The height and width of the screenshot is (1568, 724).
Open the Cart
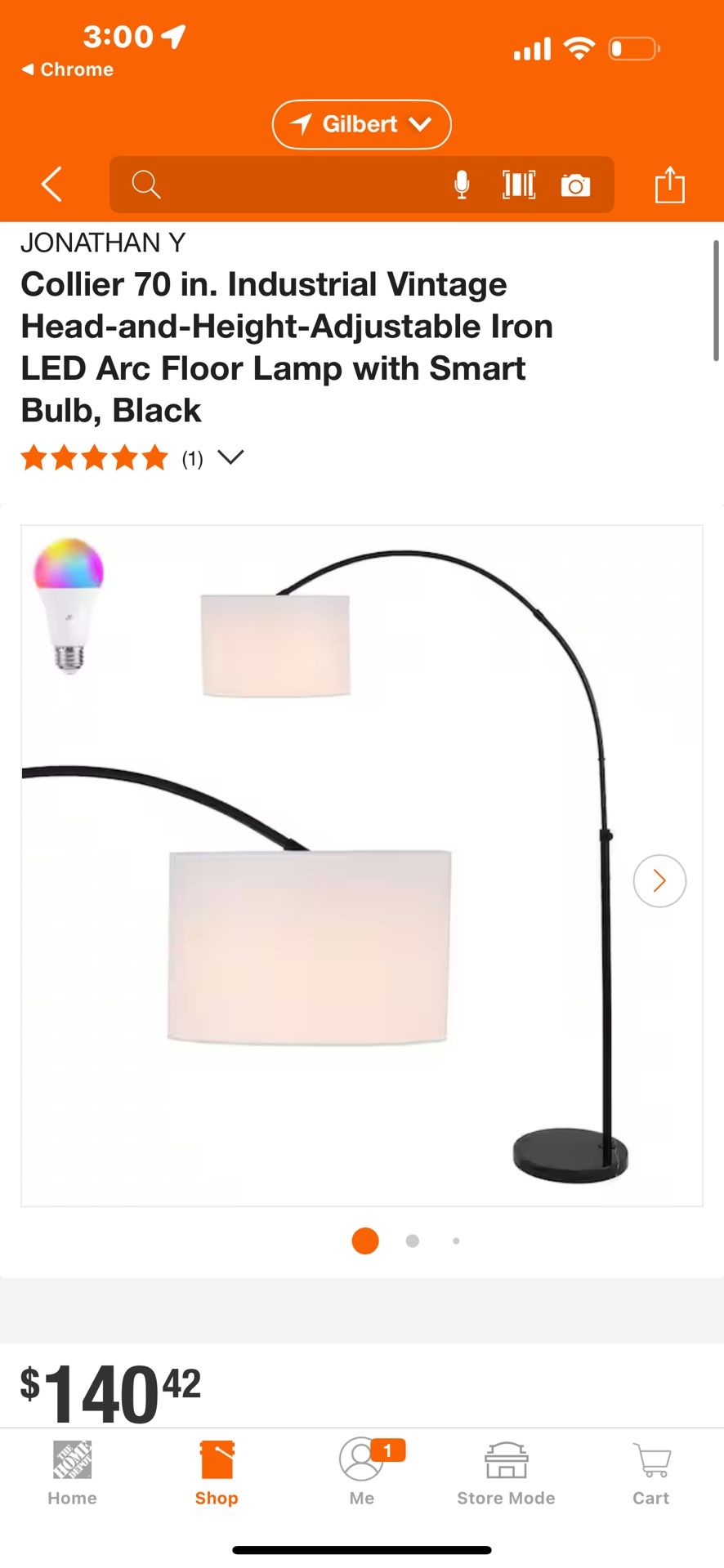(651, 1474)
